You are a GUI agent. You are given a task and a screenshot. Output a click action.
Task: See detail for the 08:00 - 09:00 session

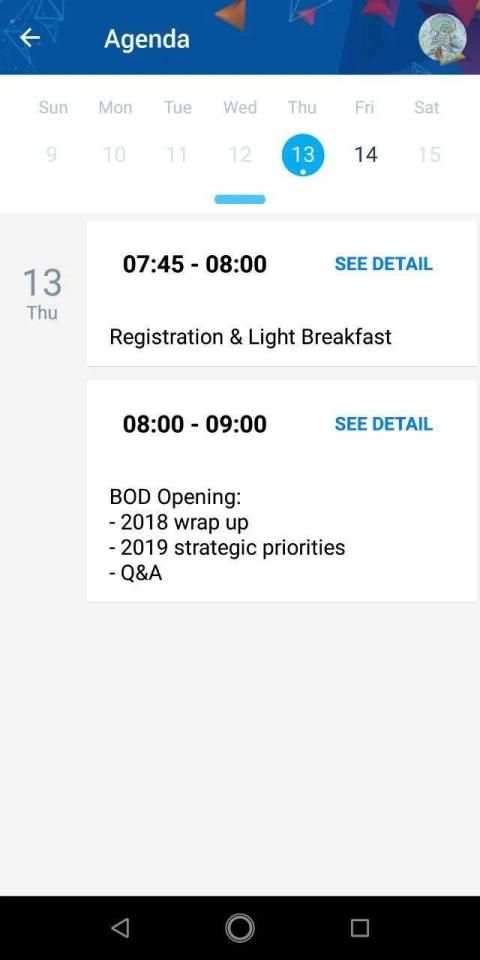point(383,424)
